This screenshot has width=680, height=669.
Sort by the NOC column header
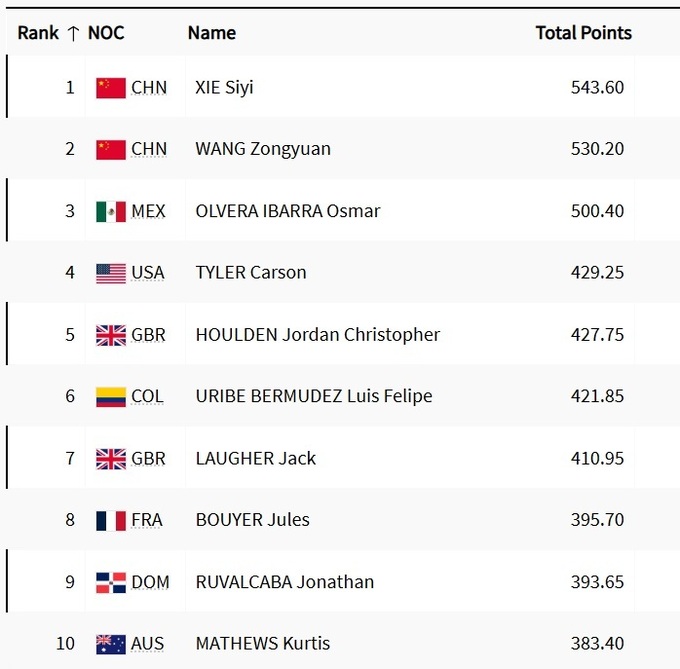pyautogui.click(x=106, y=33)
